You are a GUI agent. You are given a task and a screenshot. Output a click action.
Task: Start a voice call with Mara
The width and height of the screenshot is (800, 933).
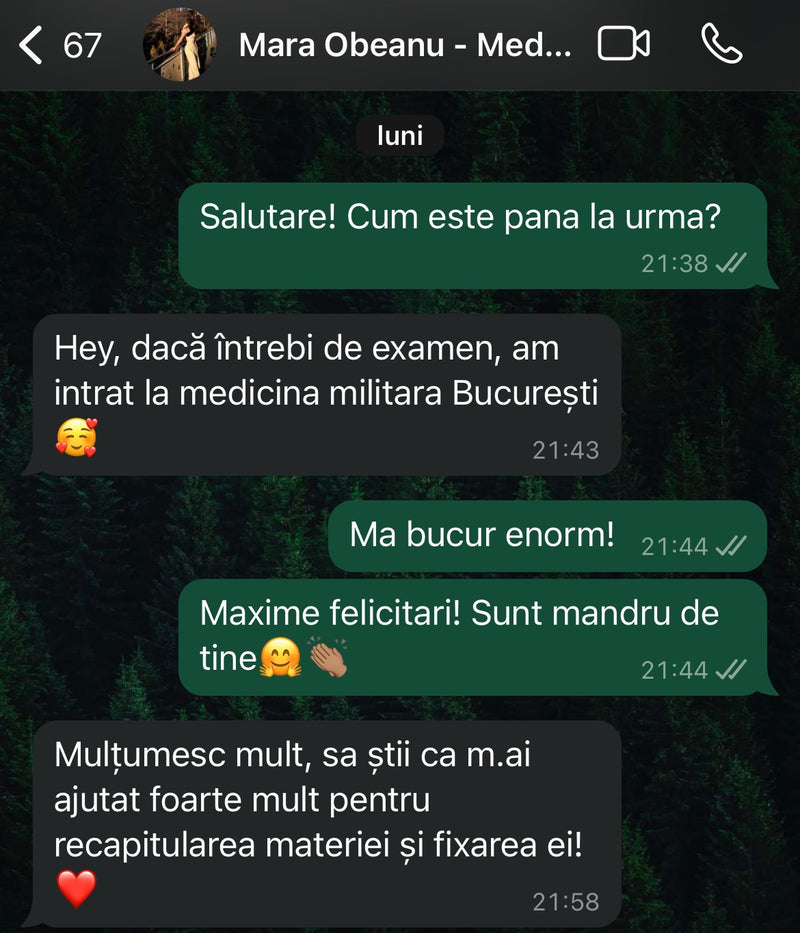(x=721, y=44)
